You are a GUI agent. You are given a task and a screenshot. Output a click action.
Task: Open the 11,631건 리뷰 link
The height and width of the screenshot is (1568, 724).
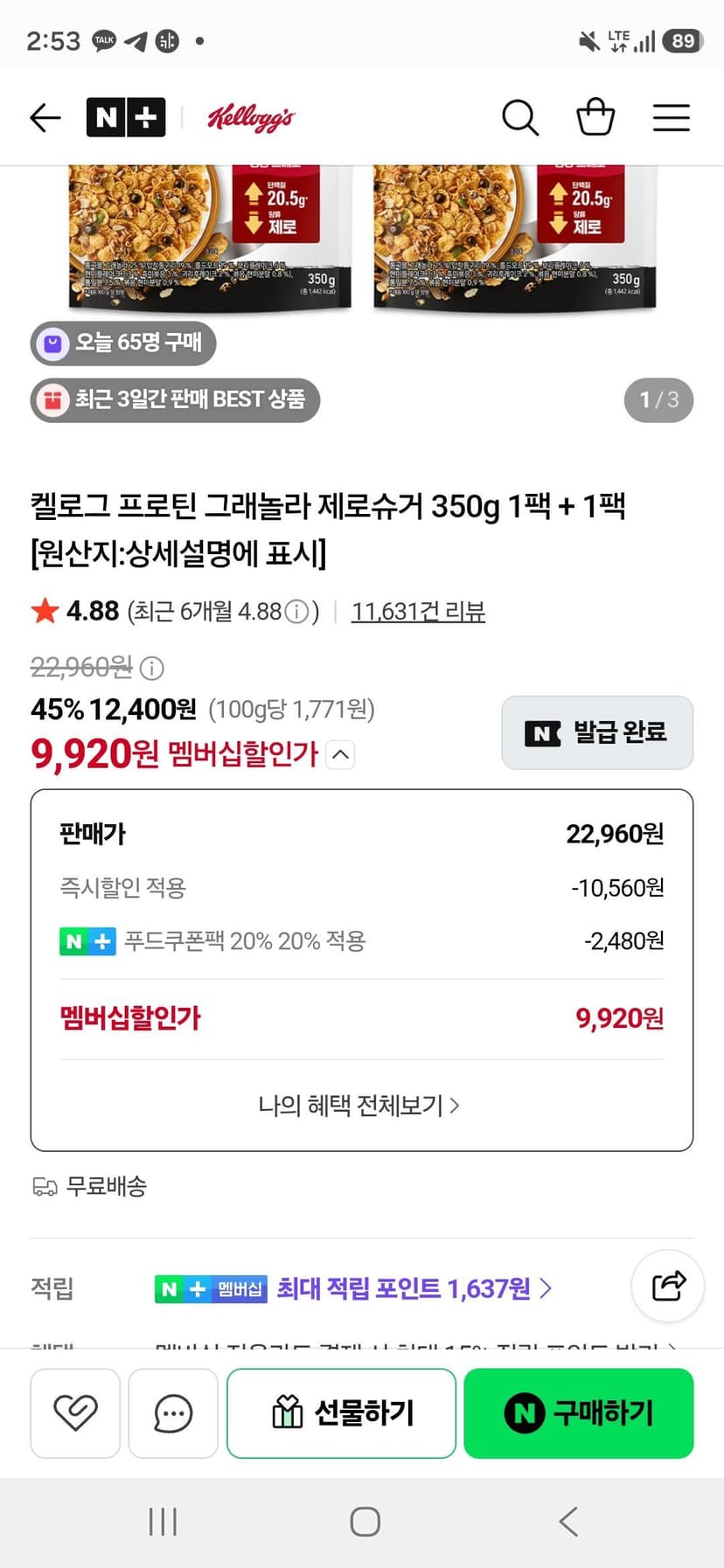click(418, 611)
